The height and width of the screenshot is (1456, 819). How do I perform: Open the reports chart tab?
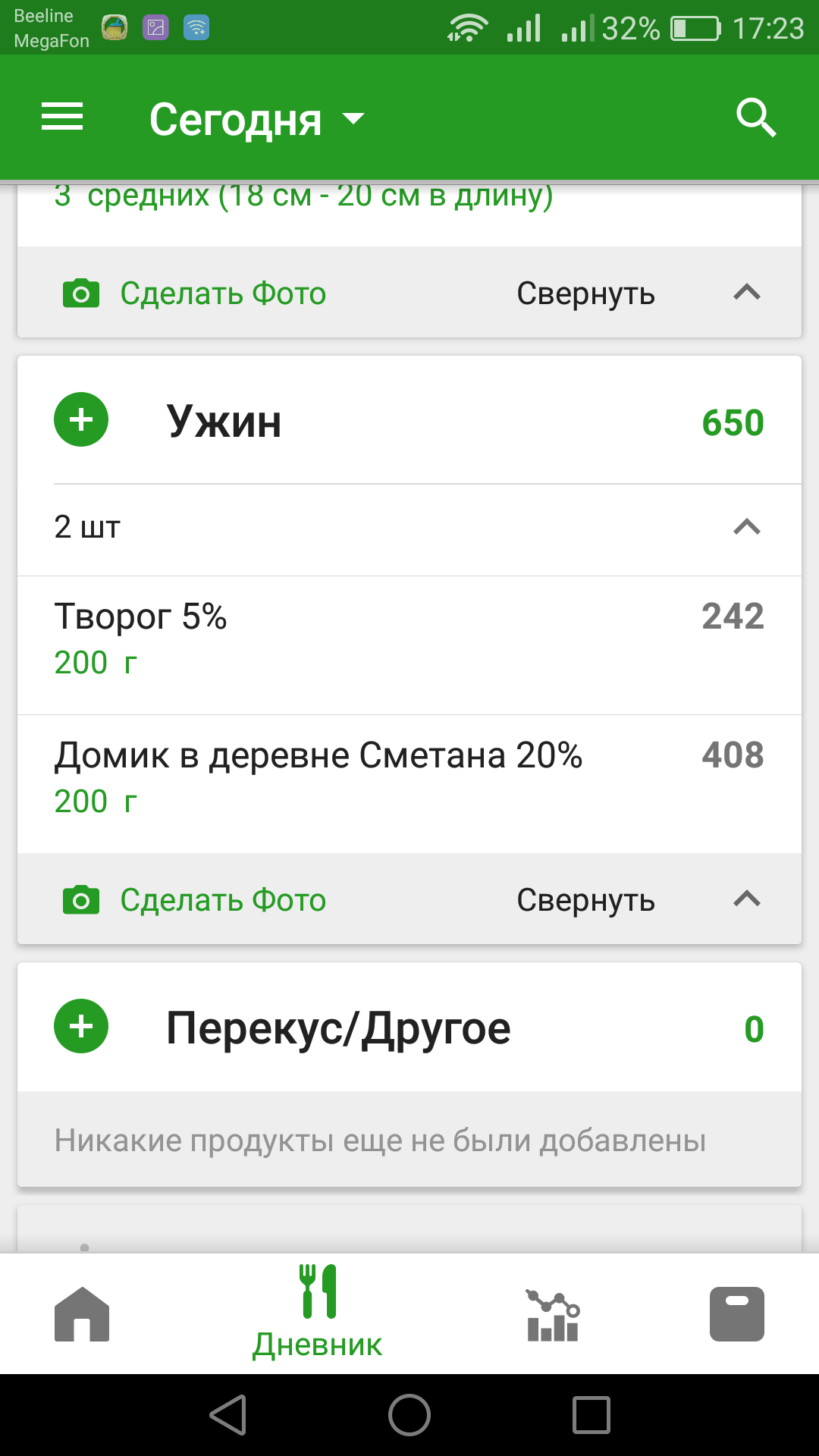[553, 1314]
